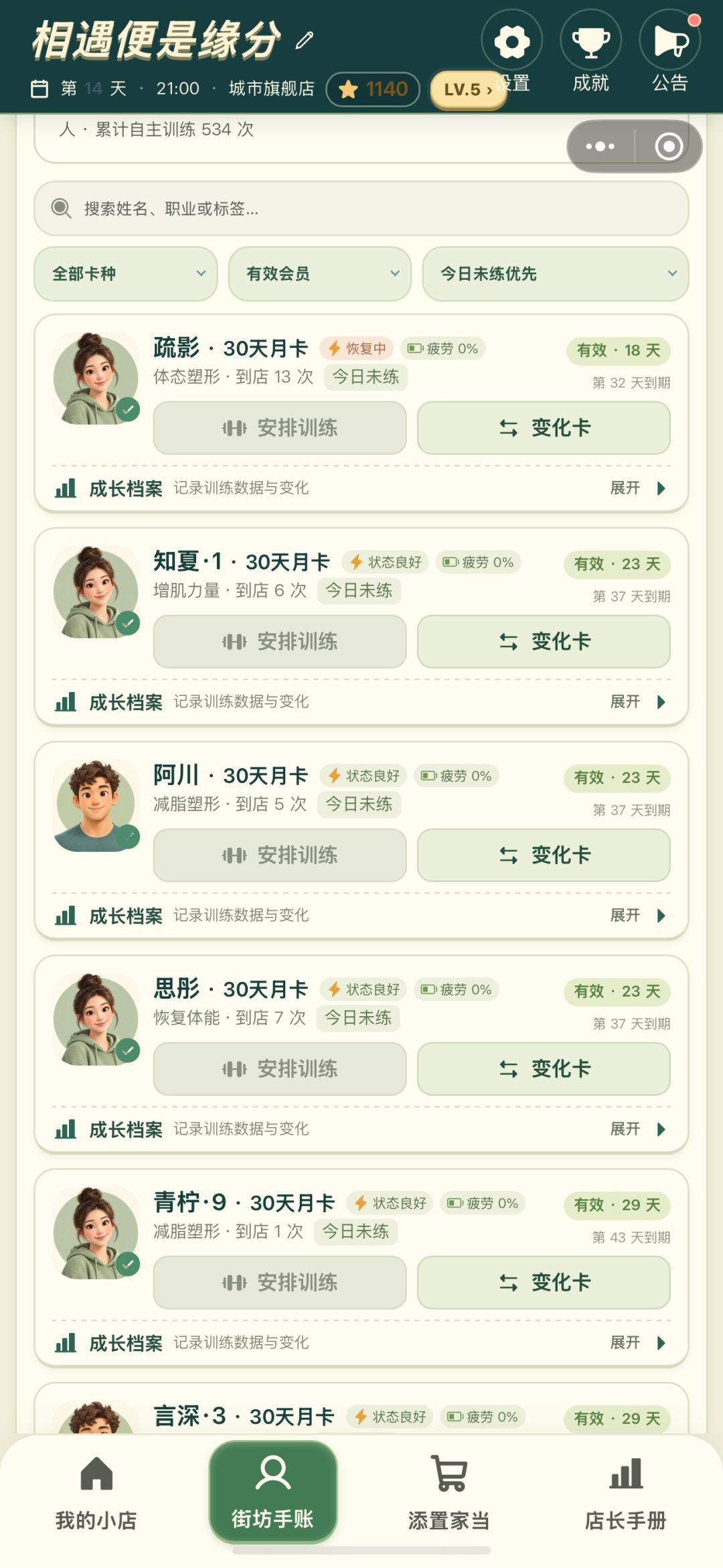This screenshot has width=723, height=1568.
Task: Open the 全部卡种 card type dropdown
Action: pyautogui.click(x=126, y=273)
